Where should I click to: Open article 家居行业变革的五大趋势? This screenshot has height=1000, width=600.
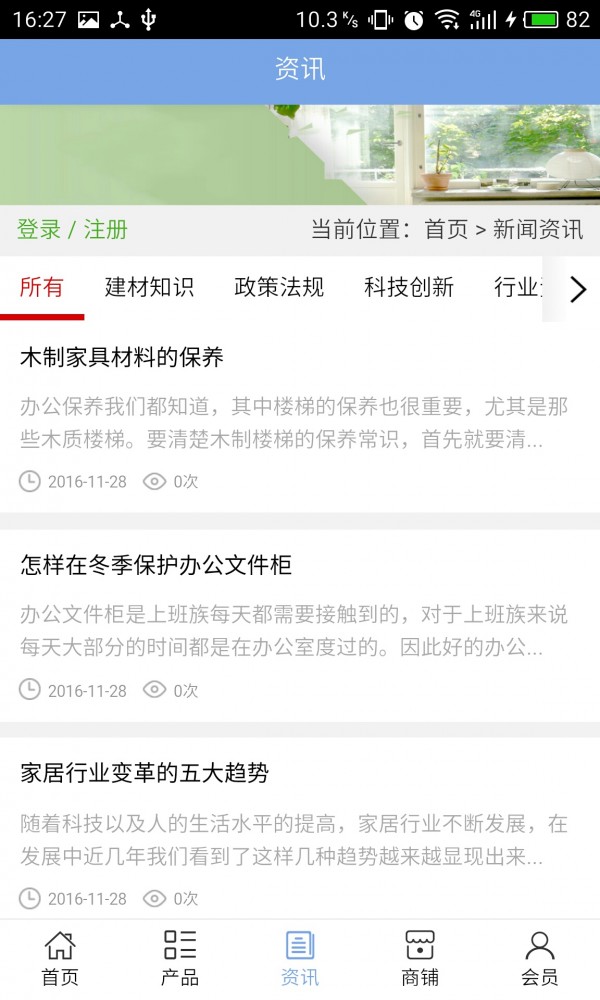click(x=145, y=773)
